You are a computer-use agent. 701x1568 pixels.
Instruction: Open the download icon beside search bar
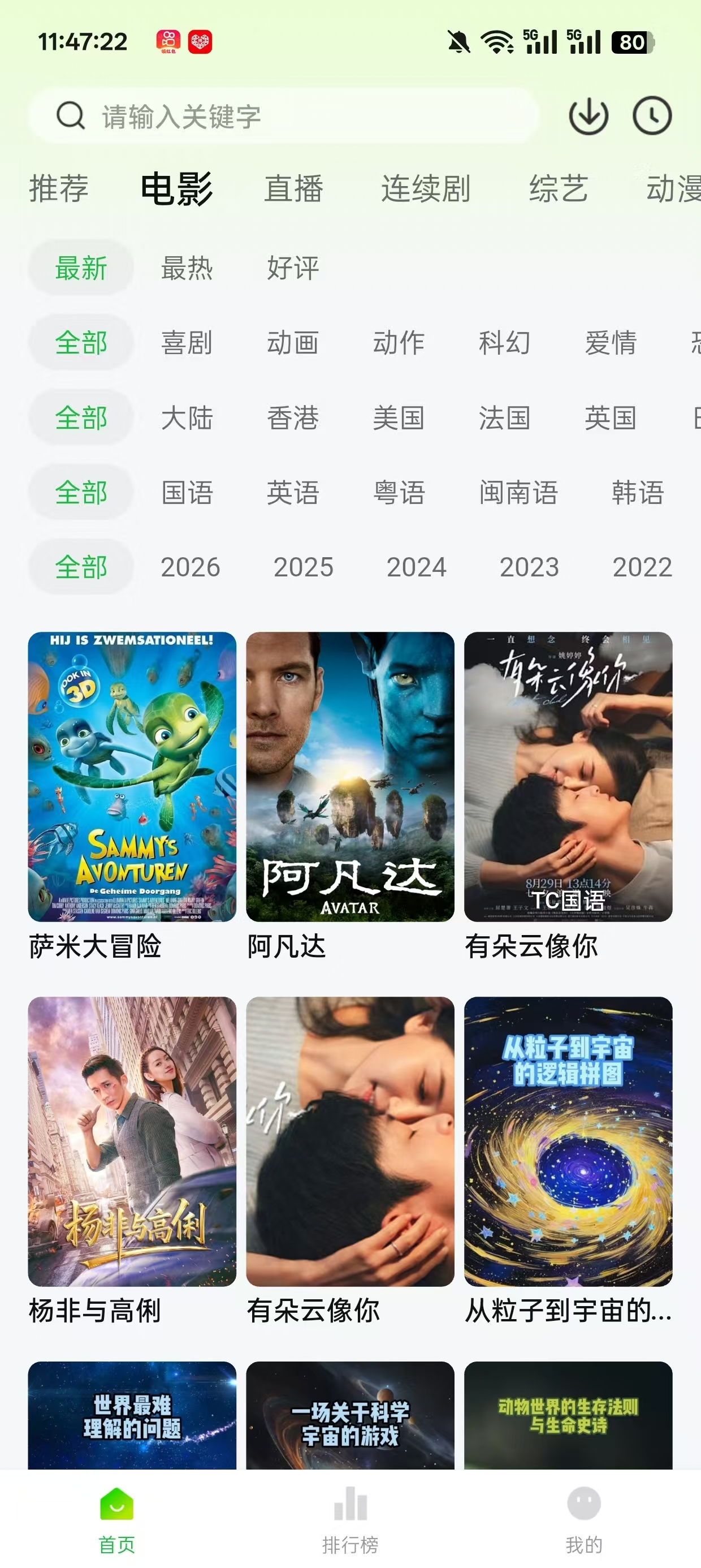pyautogui.click(x=588, y=115)
